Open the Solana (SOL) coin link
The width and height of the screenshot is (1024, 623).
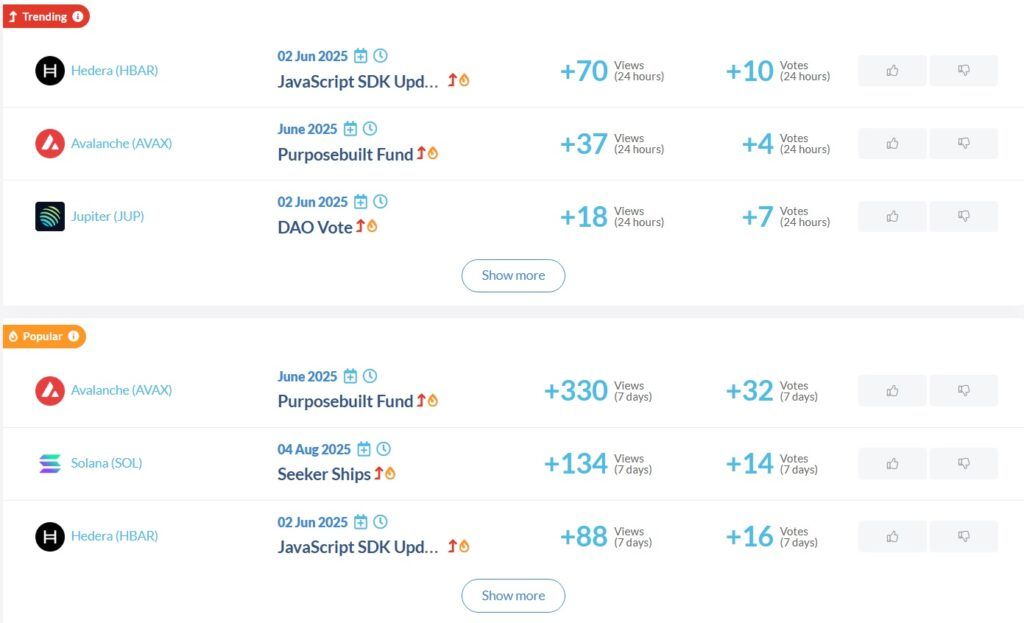[x=106, y=463]
